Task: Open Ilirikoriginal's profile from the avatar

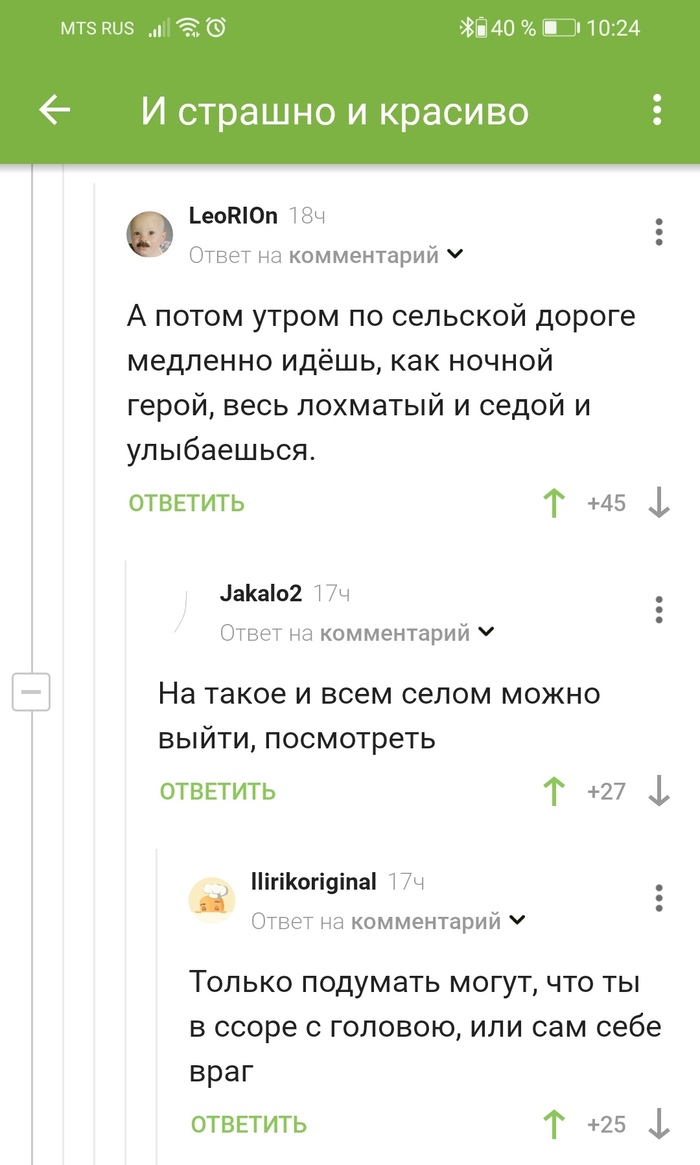Action: click(x=212, y=900)
